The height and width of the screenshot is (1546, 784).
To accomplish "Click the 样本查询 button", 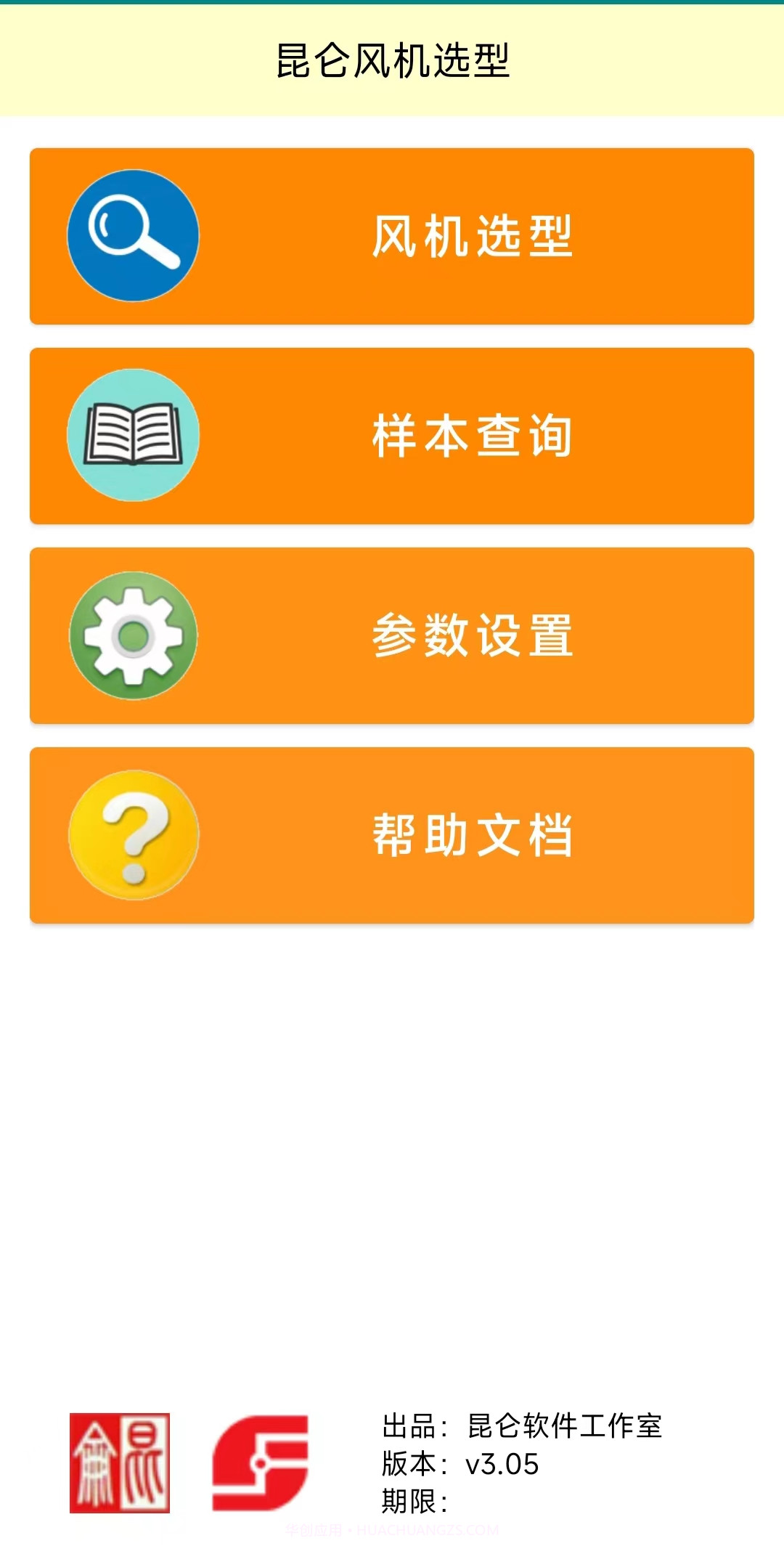I will point(473,434).
